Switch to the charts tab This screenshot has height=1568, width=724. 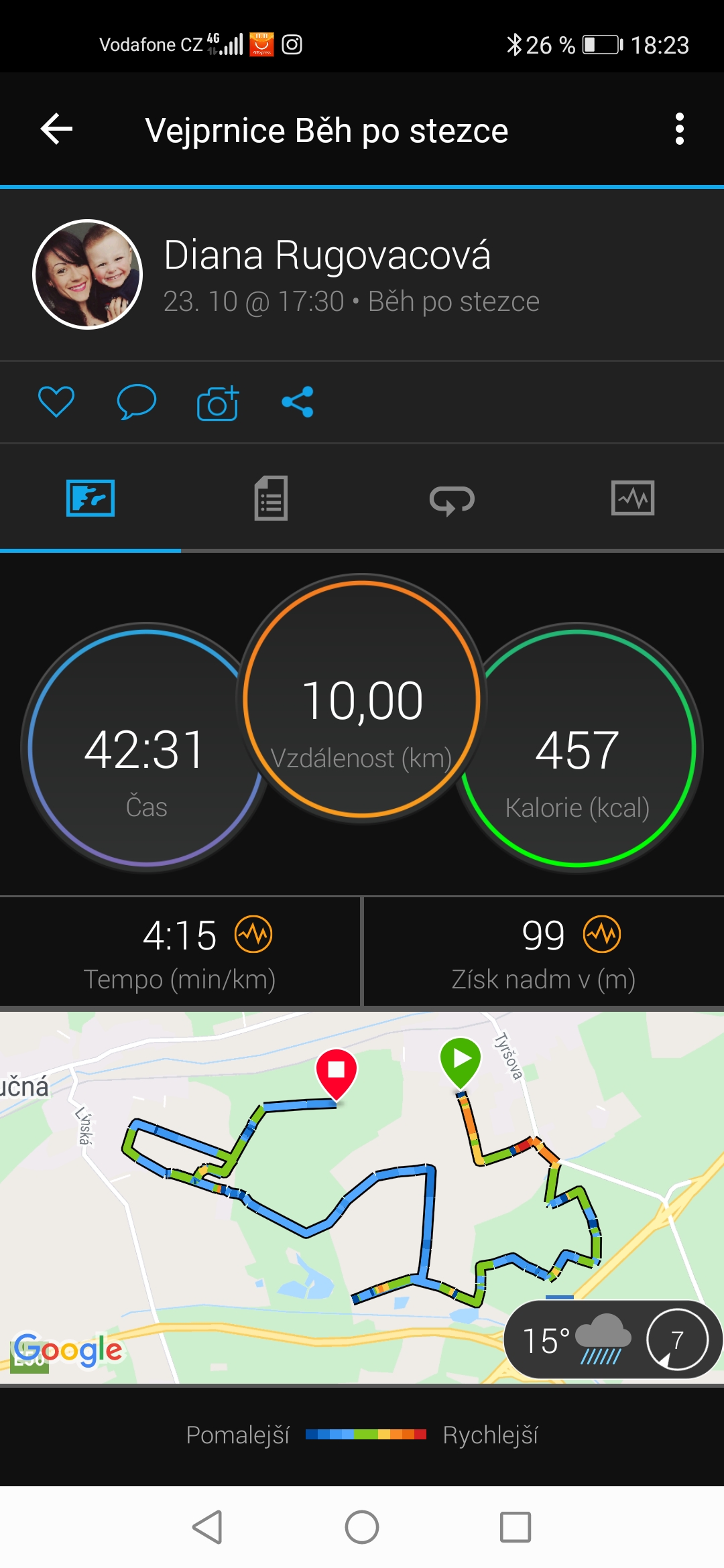pos(633,498)
